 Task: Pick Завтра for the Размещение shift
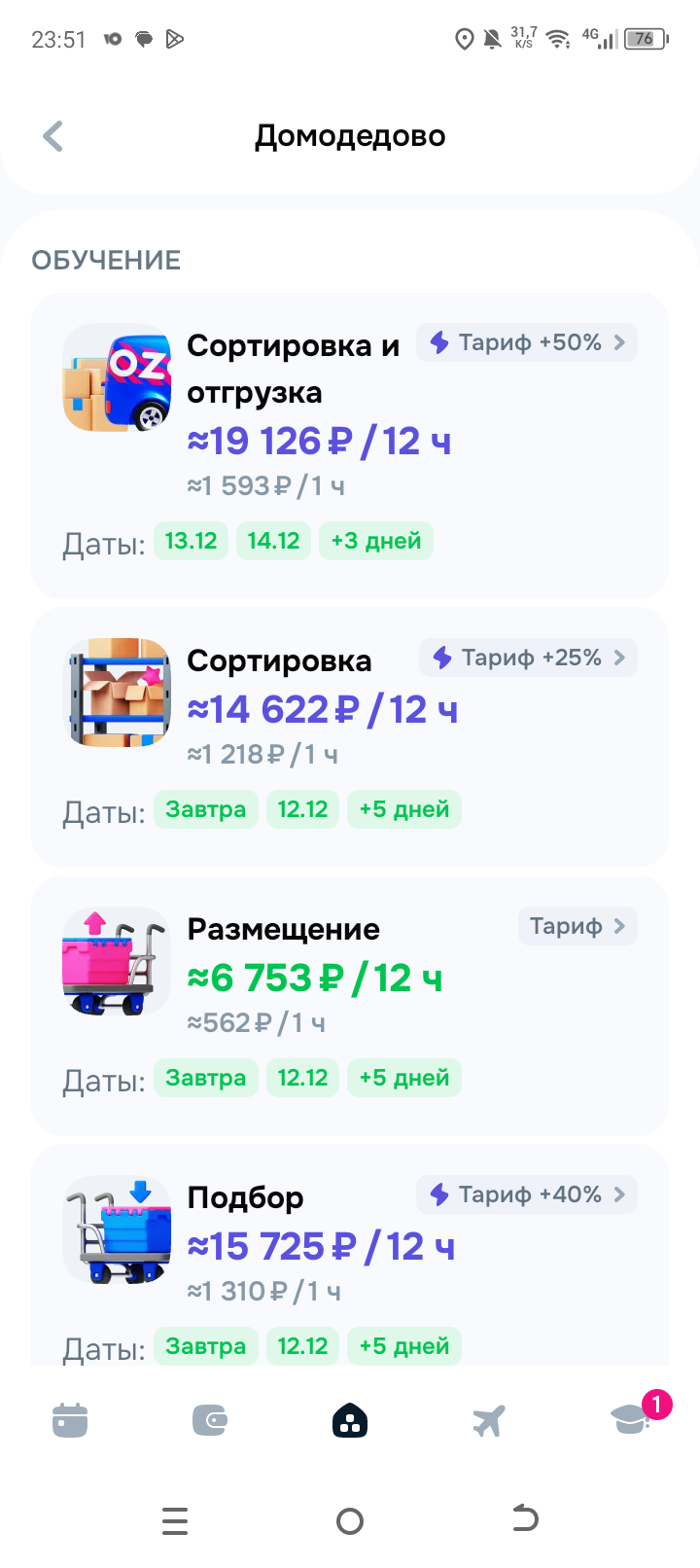[x=205, y=1078]
